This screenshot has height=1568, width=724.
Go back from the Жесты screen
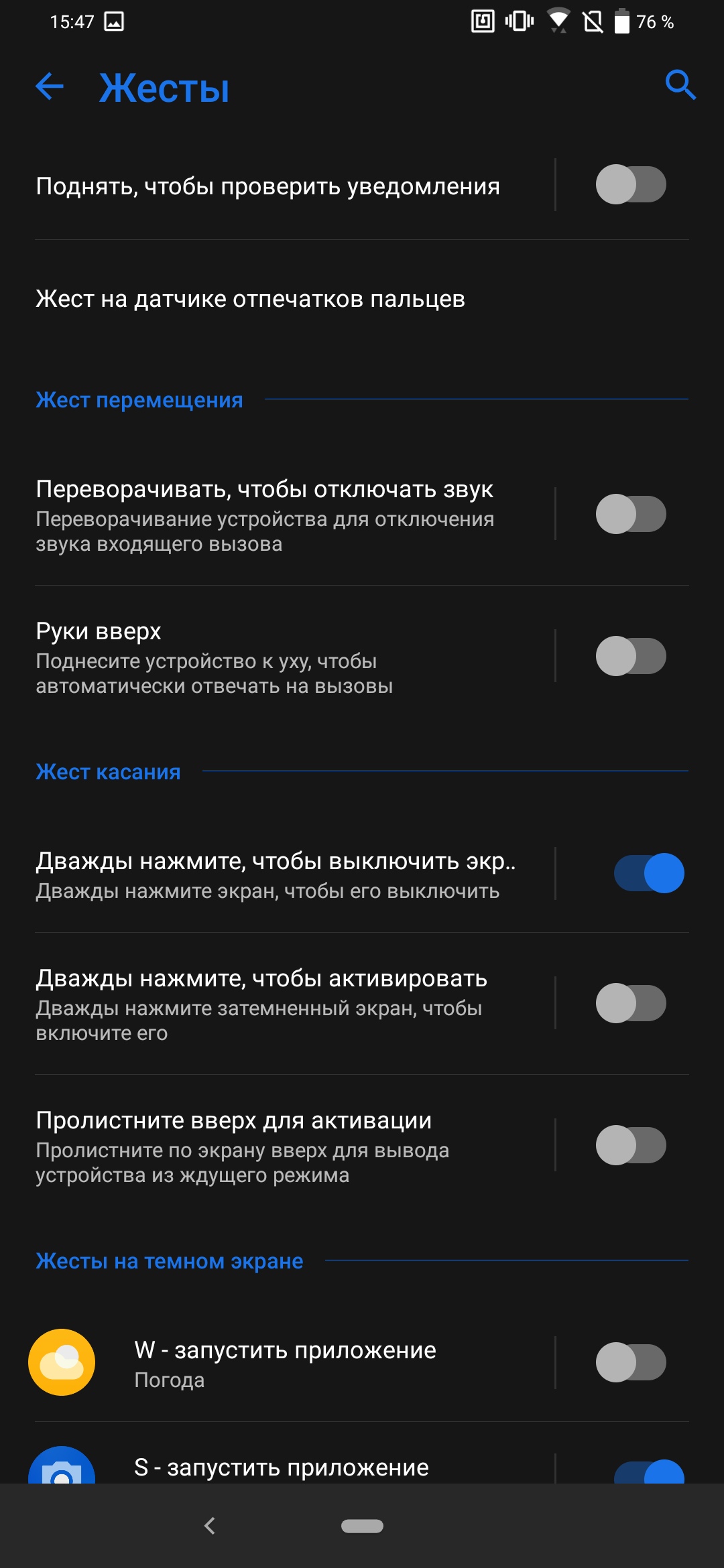tap(50, 86)
